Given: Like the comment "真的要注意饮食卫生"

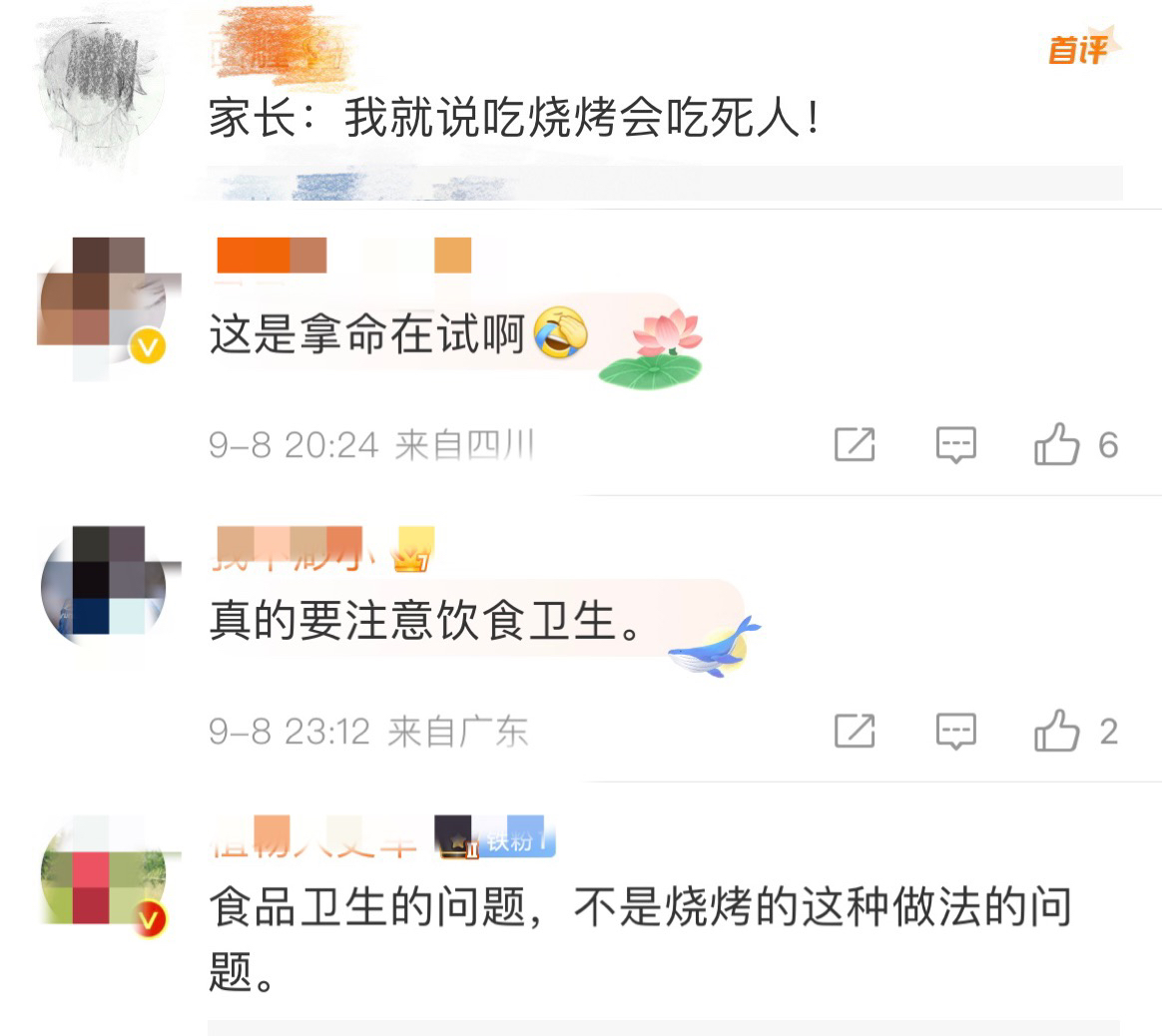Looking at the screenshot, I should (x=1058, y=732).
